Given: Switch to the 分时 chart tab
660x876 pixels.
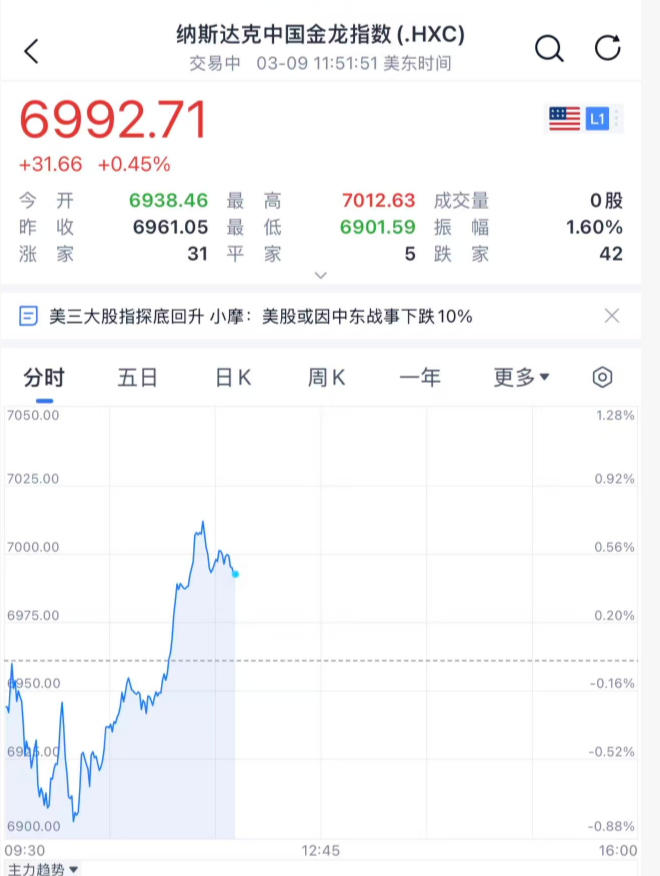Looking at the screenshot, I should 44,377.
